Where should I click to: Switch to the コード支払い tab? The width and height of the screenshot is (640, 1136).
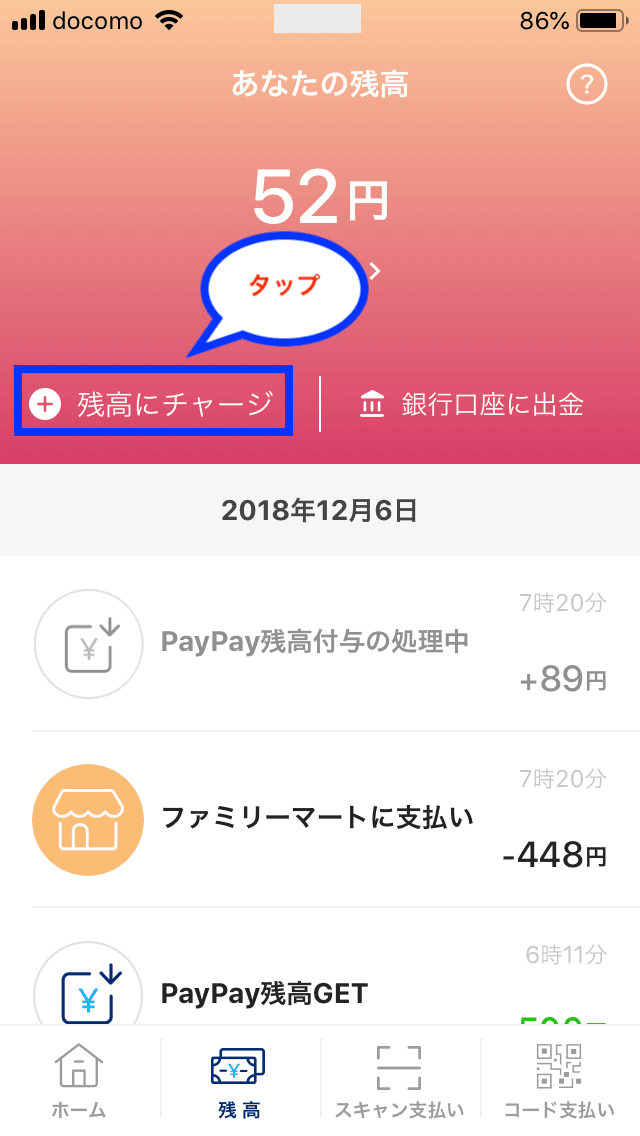coord(559,1080)
